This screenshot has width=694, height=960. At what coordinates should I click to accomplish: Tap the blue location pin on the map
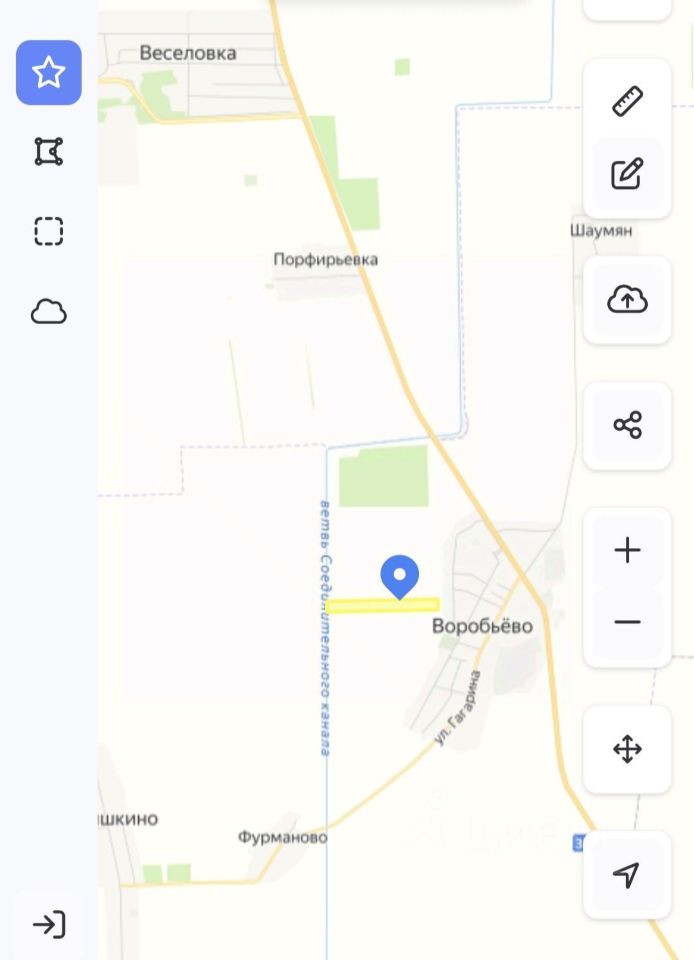tap(400, 576)
